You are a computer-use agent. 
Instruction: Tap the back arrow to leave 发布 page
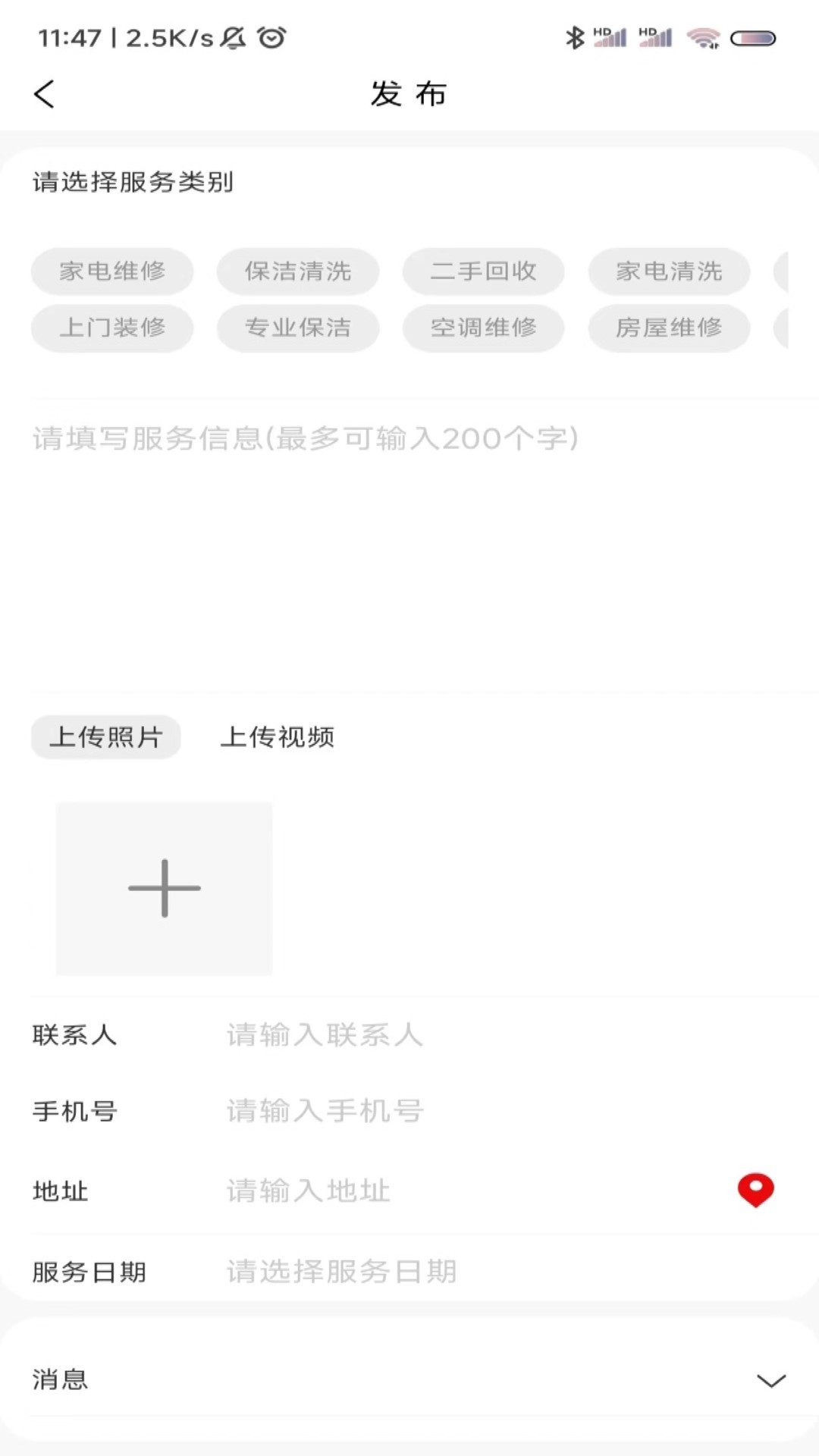pos(43,94)
